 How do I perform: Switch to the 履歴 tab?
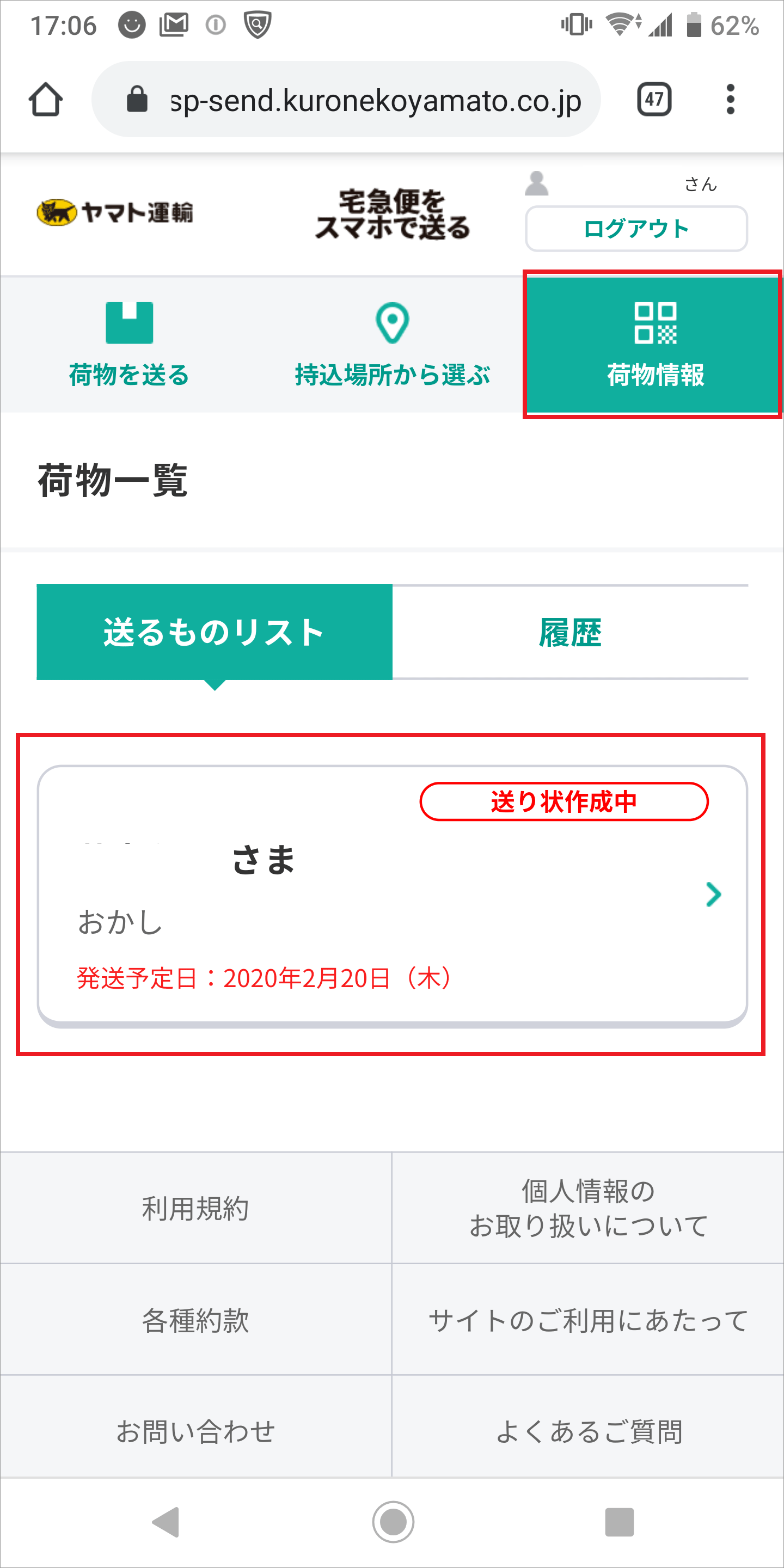pyautogui.click(x=571, y=632)
